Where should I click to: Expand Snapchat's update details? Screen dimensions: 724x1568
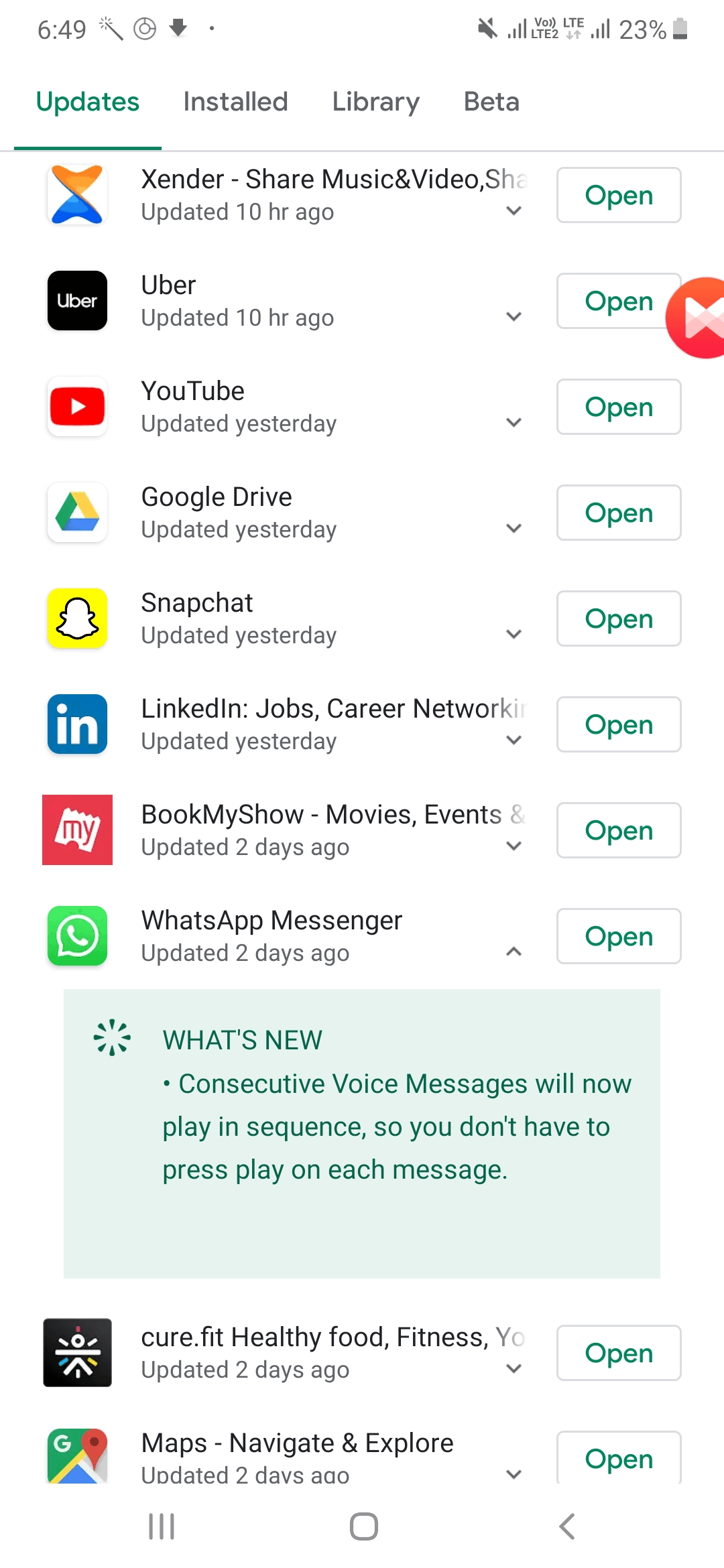[514, 634]
